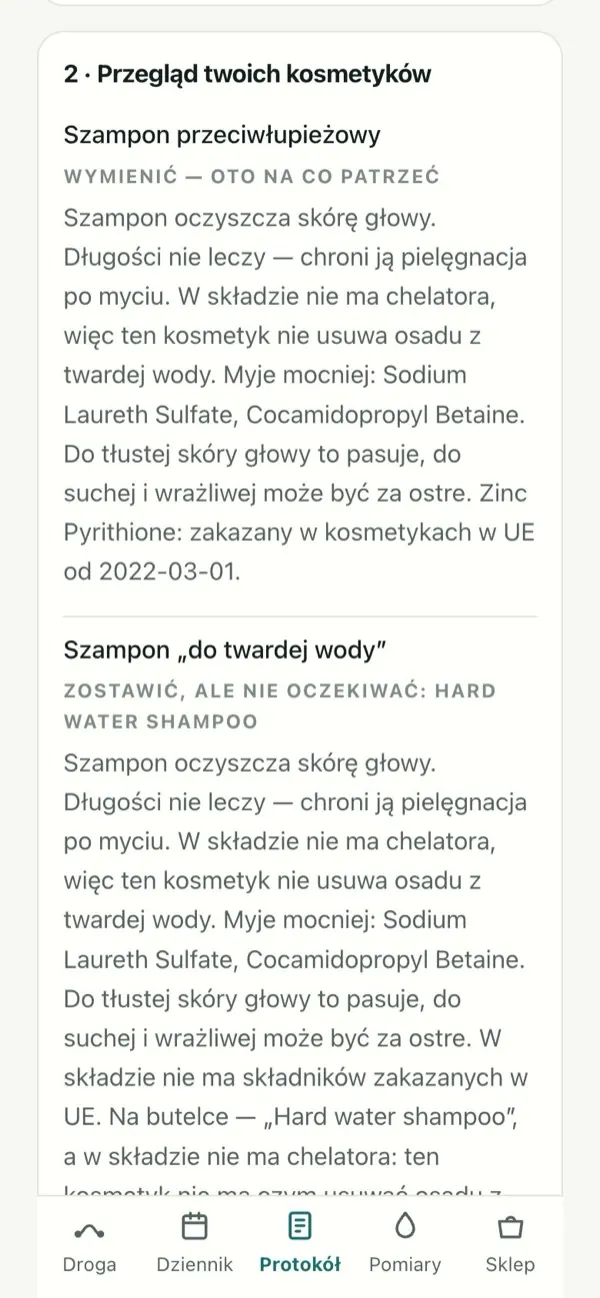Switch to the Droga tab
This screenshot has width=600, height=1298.
point(90,1244)
